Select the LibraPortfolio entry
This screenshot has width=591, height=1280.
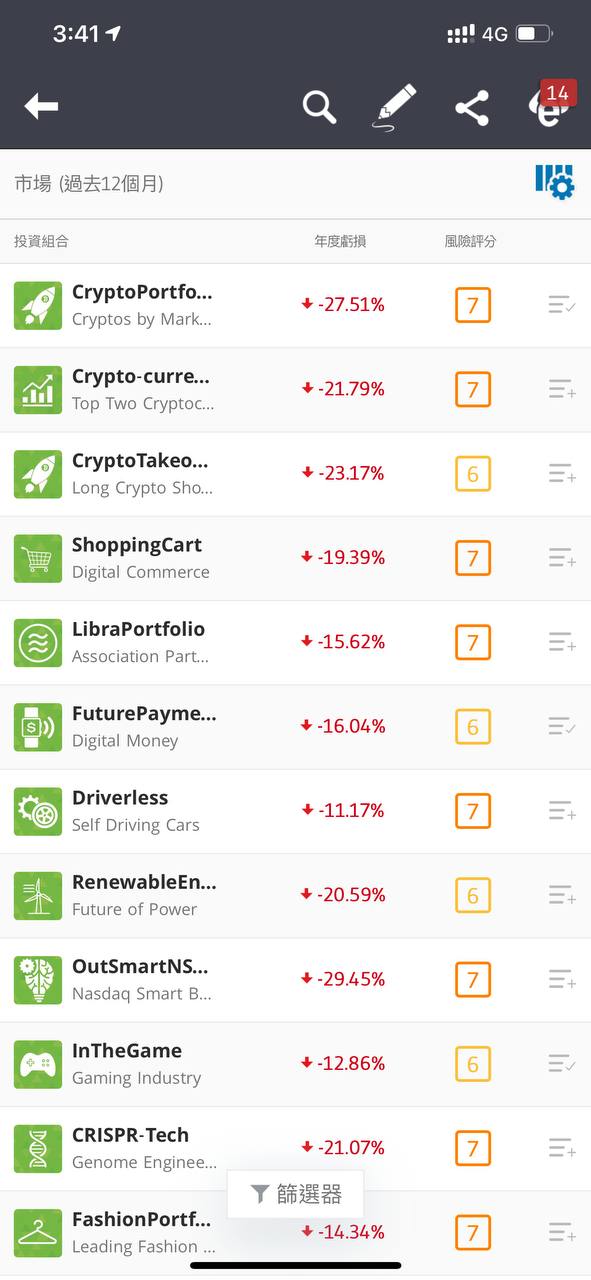click(x=295, y=643)
